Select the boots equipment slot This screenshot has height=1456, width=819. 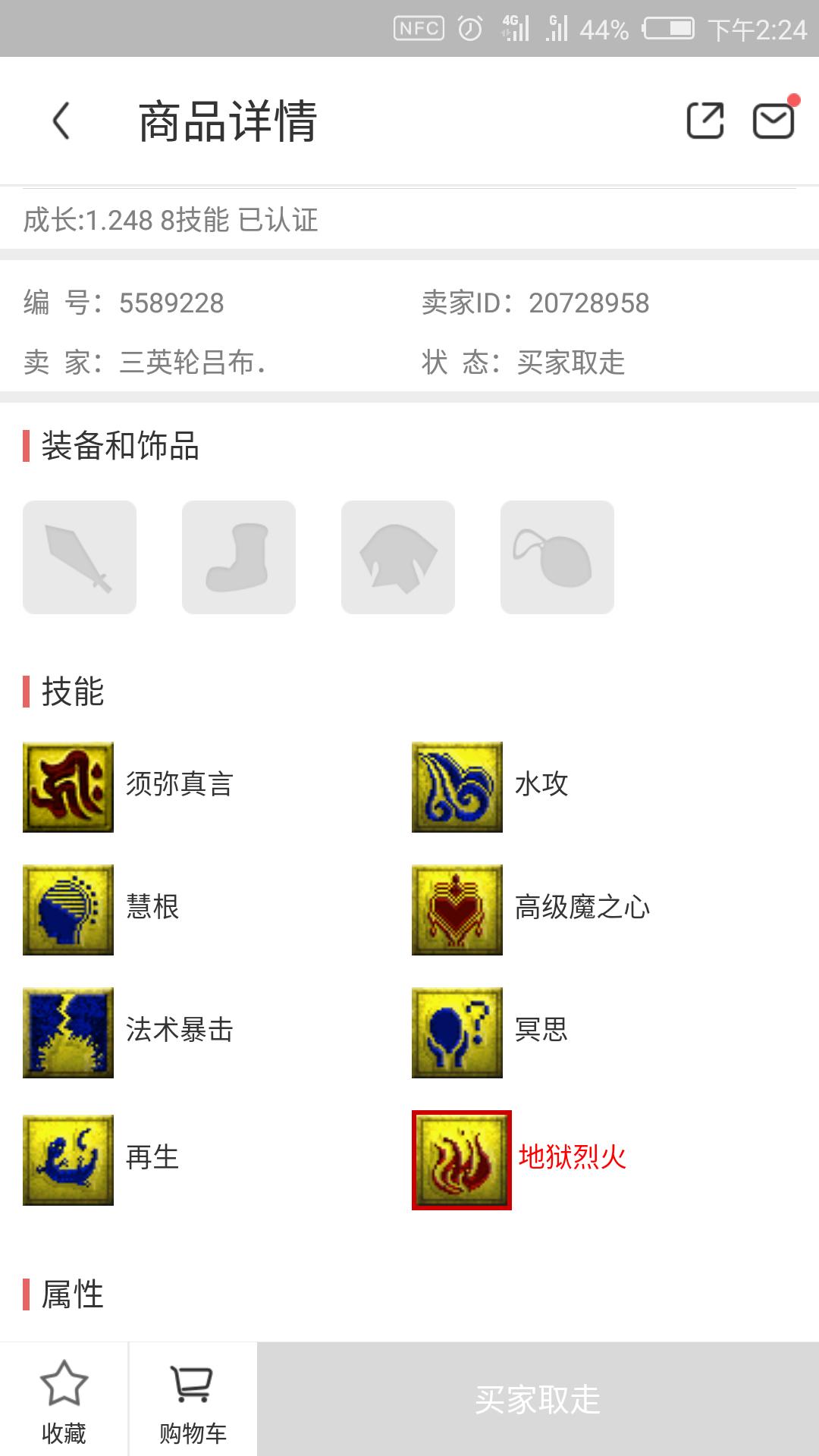point(239,557)
